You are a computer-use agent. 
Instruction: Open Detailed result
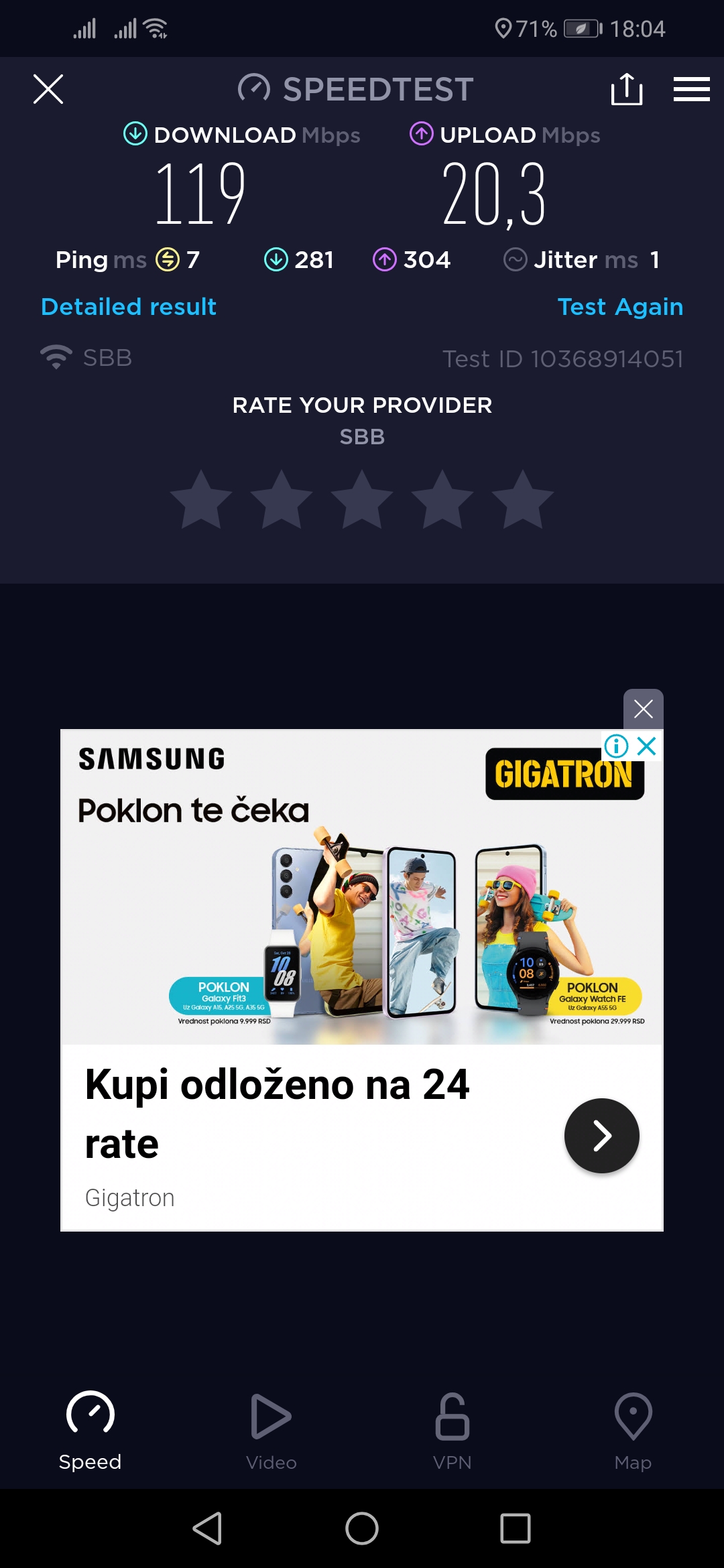[129, 307]
